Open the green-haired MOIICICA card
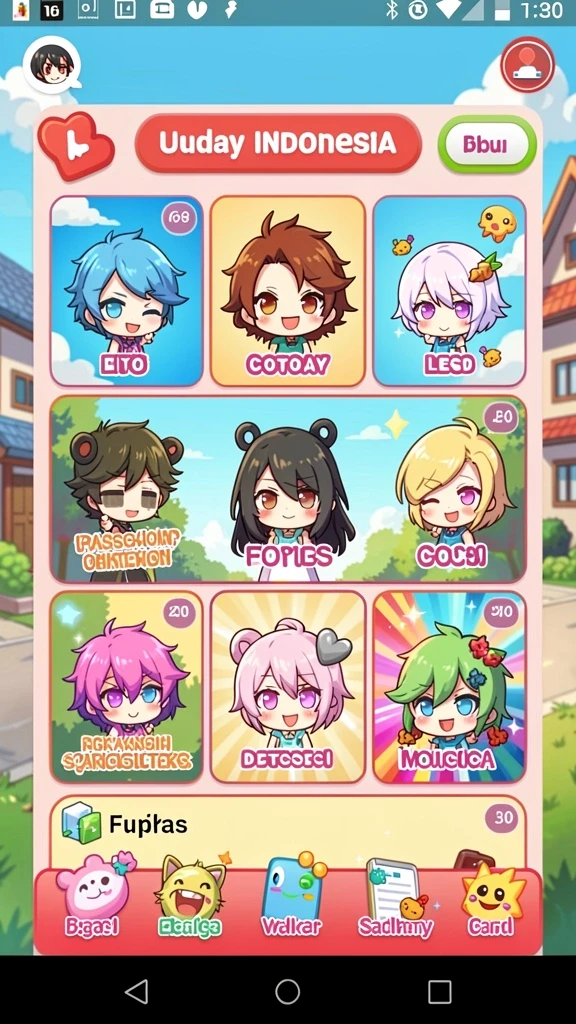Image resolution: width=576 pixels, height=1024 pixels. (449, 686)
